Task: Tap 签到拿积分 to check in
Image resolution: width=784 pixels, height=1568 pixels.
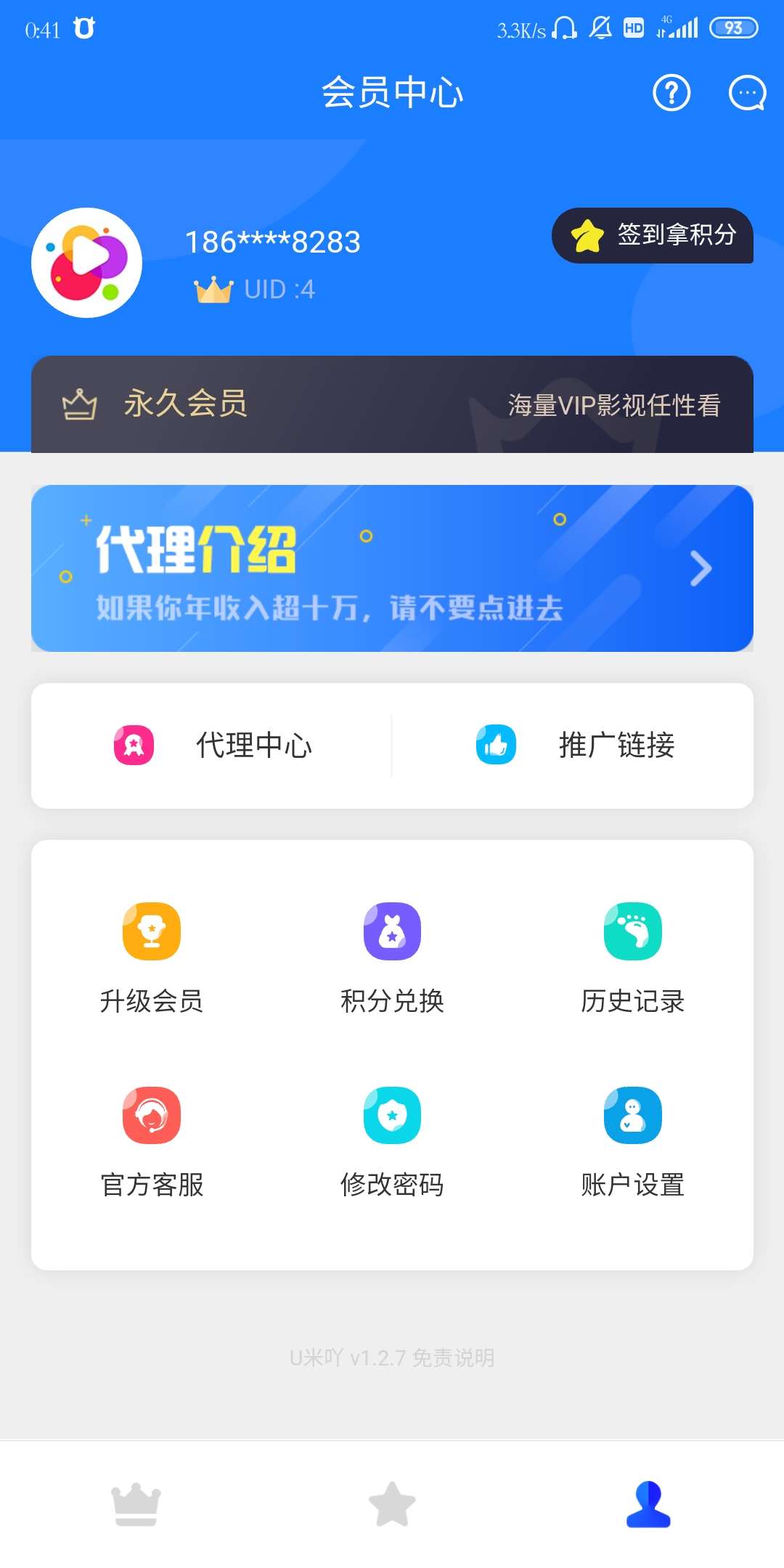Action: (x=653, y=235)
